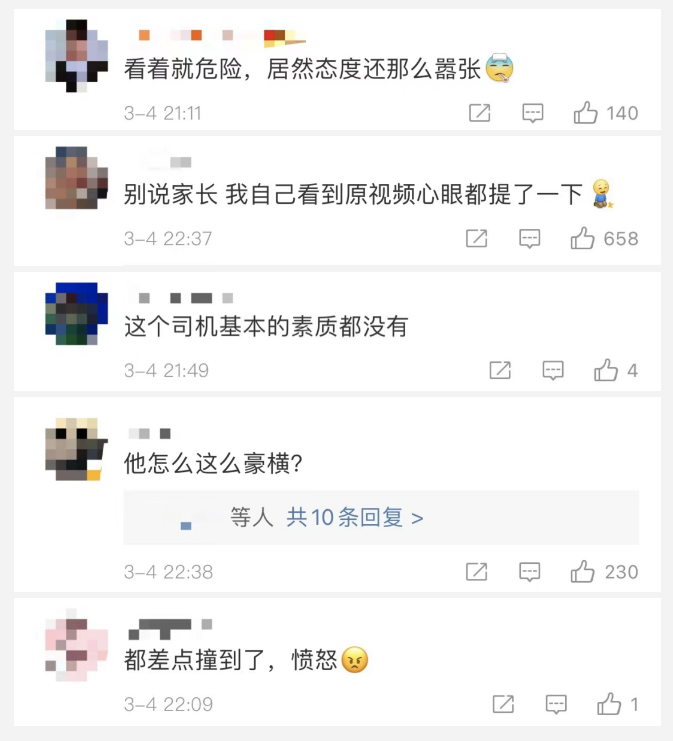This screenshot has height=741, width=673.
Task: Like the comment "都差点撞到了，愤怒"
Action: [x=609, y=704]
